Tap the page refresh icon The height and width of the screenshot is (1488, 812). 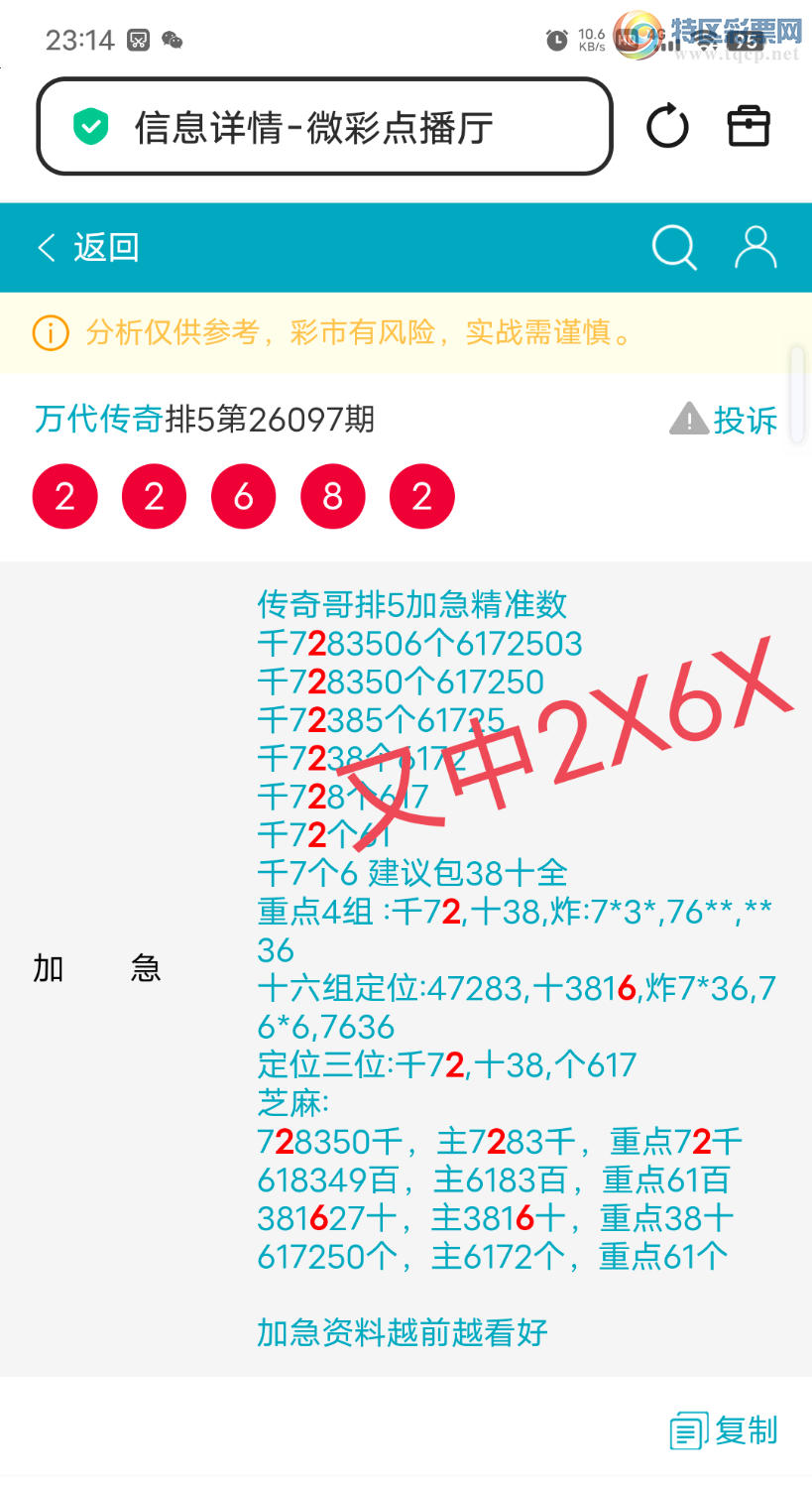[x=666, y=127]
